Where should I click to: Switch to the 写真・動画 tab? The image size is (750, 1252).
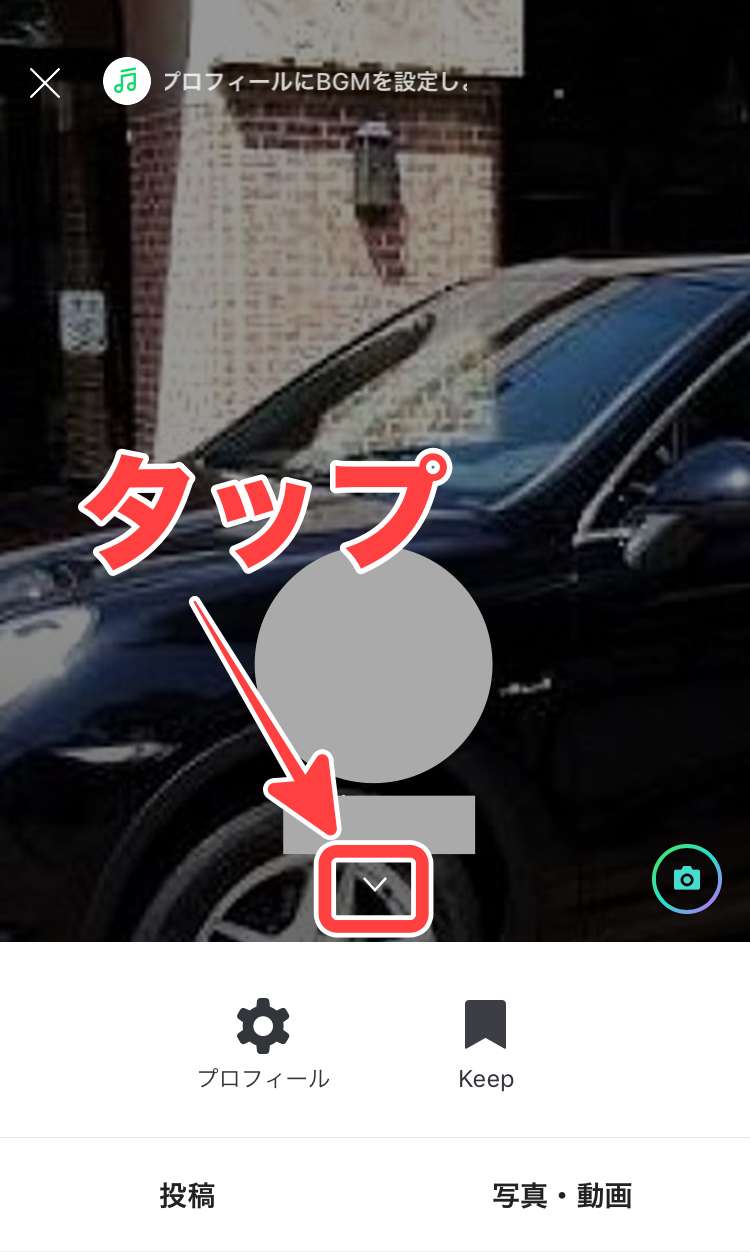[562, 1195]
